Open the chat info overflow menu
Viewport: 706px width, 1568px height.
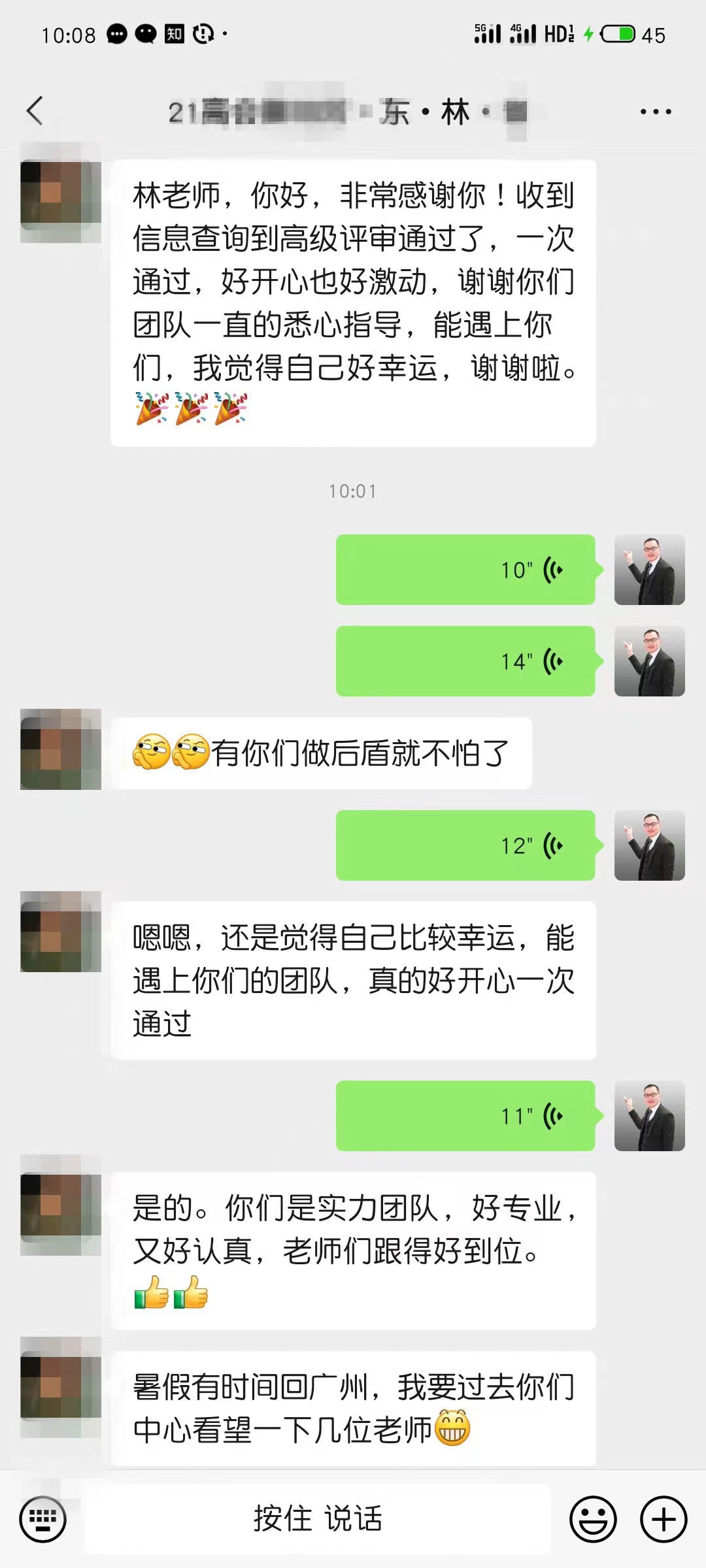coord(655,112)
